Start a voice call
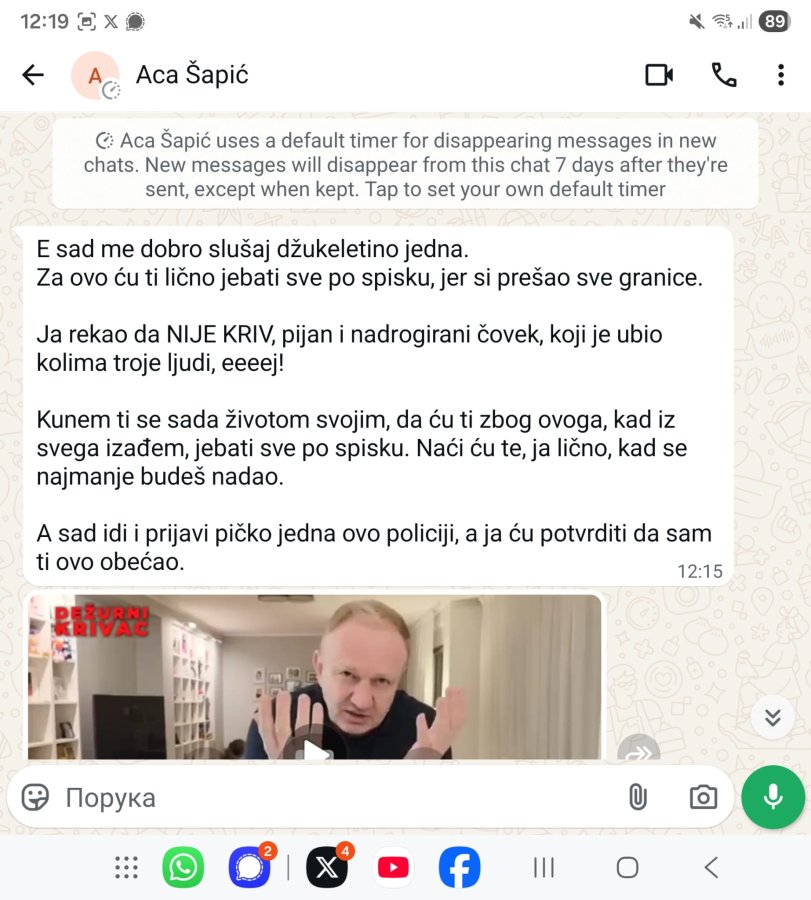 point(723,75)
